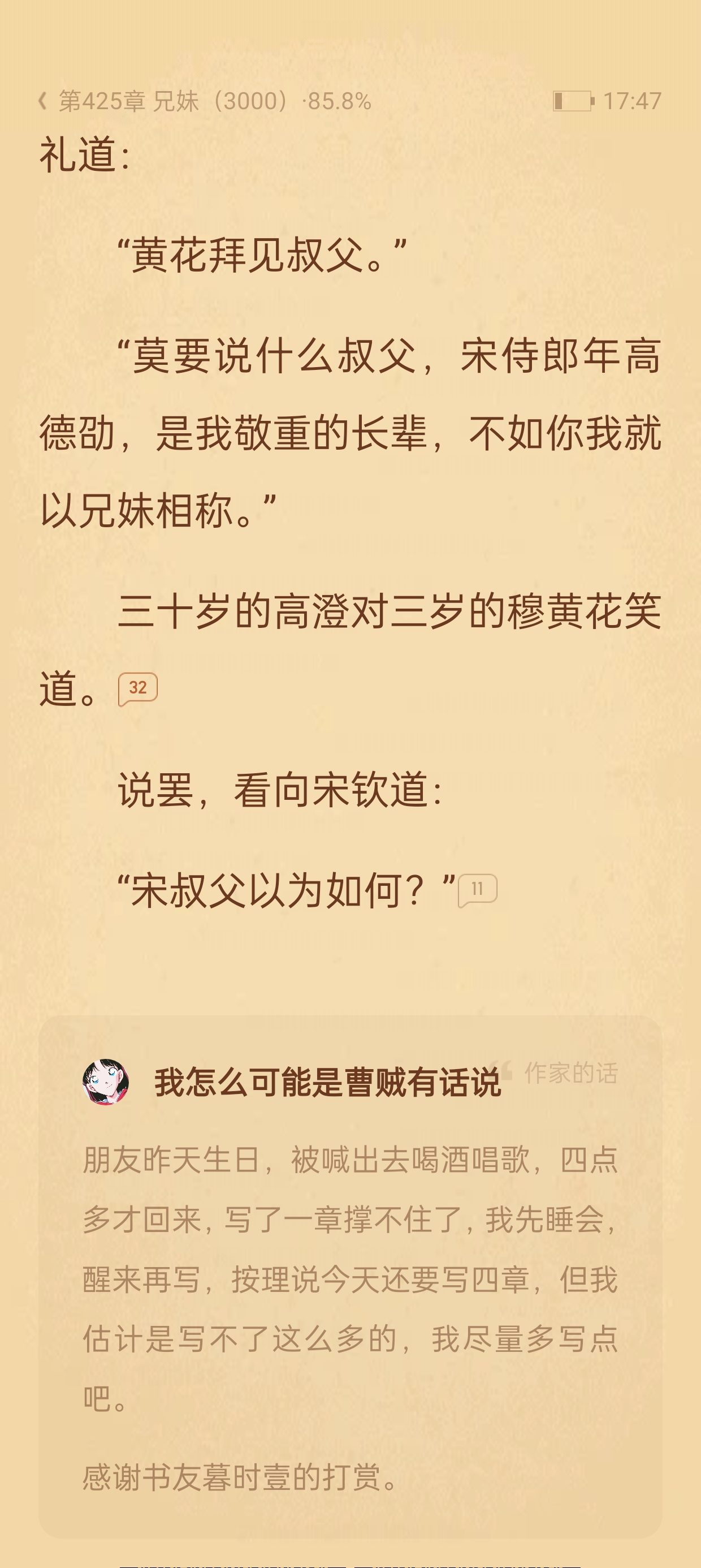Viewport: 701px width, 1568px height.
Task: Open the 32 paragraph comments bubble
Action: tap(137, 688)
